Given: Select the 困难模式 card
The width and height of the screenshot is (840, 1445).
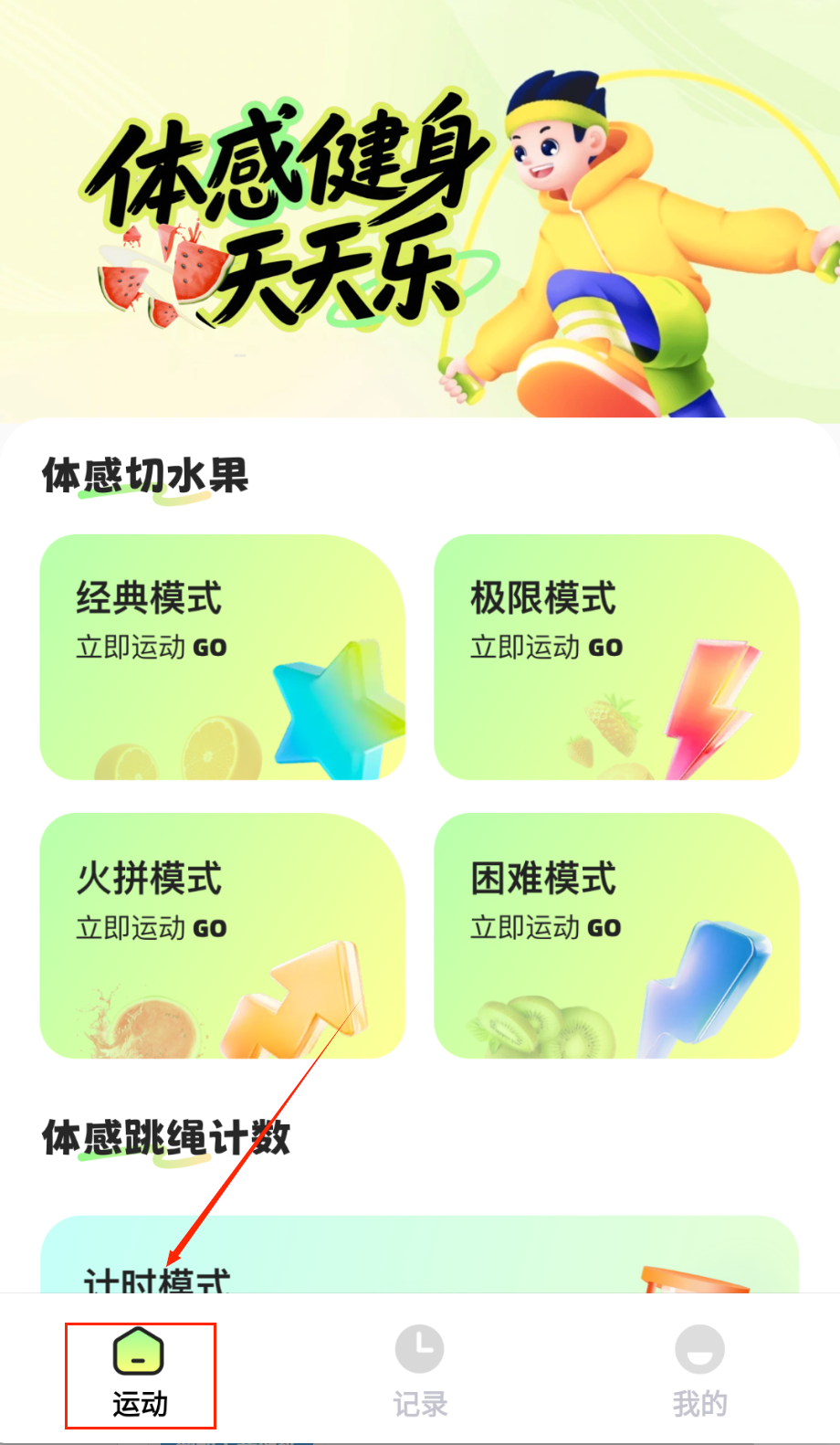Looking at the screenshot, I should coord(616,935).
